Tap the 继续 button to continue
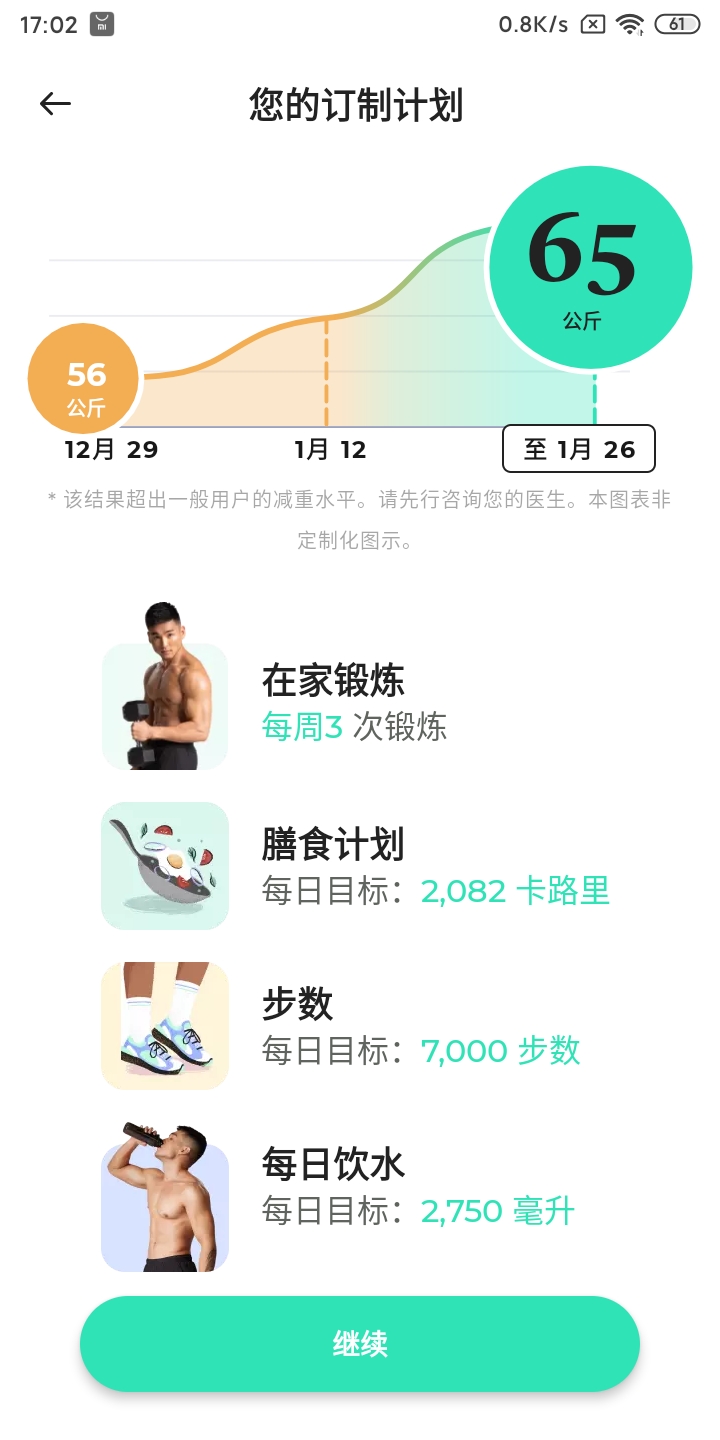Viewport: 720px width, 1440px height. 360,1344
